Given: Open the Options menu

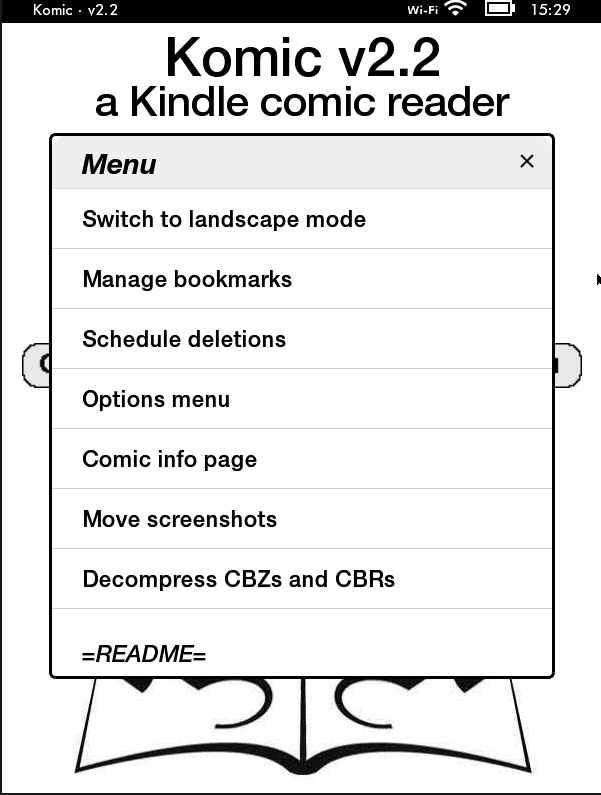Looking at the screenshot, I should coord(301,399).
